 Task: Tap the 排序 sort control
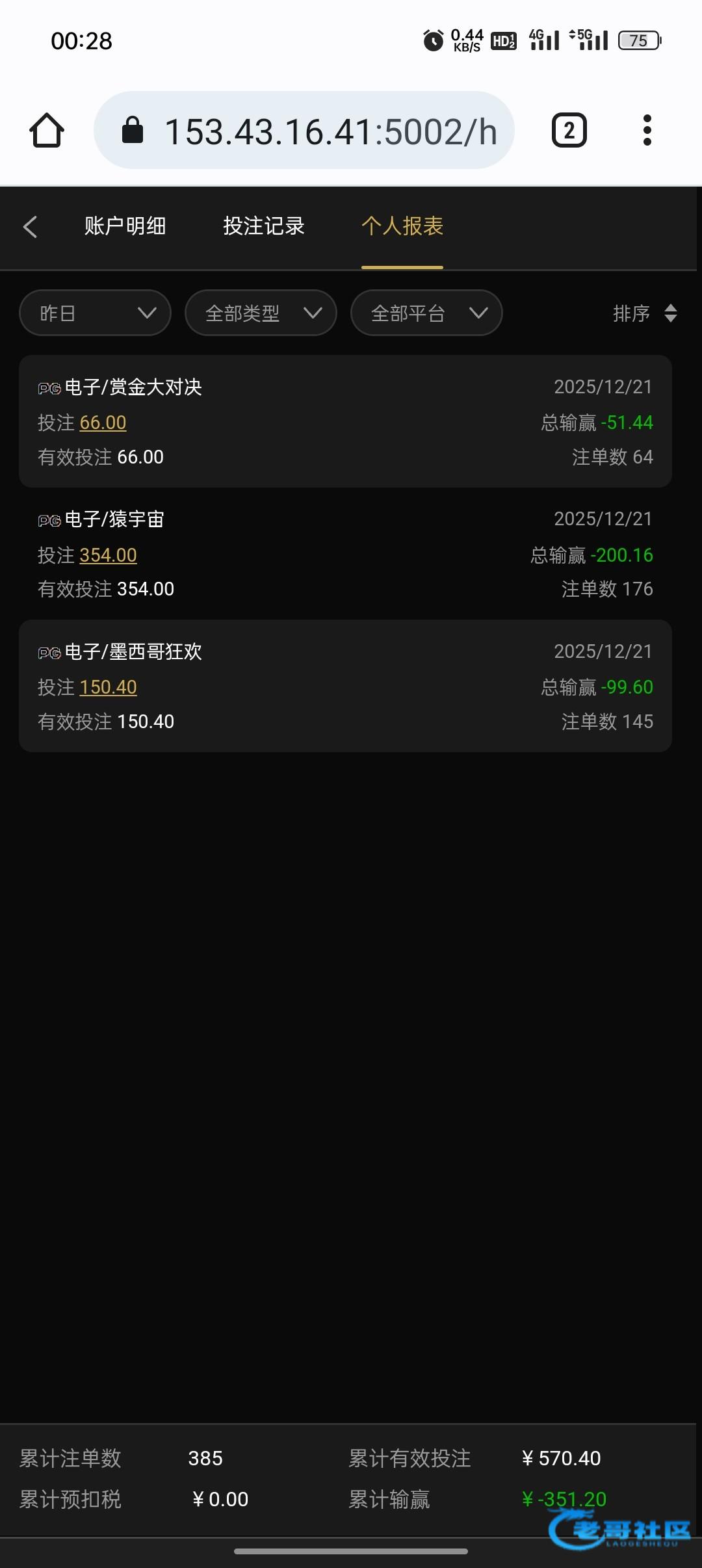[644, 313]
